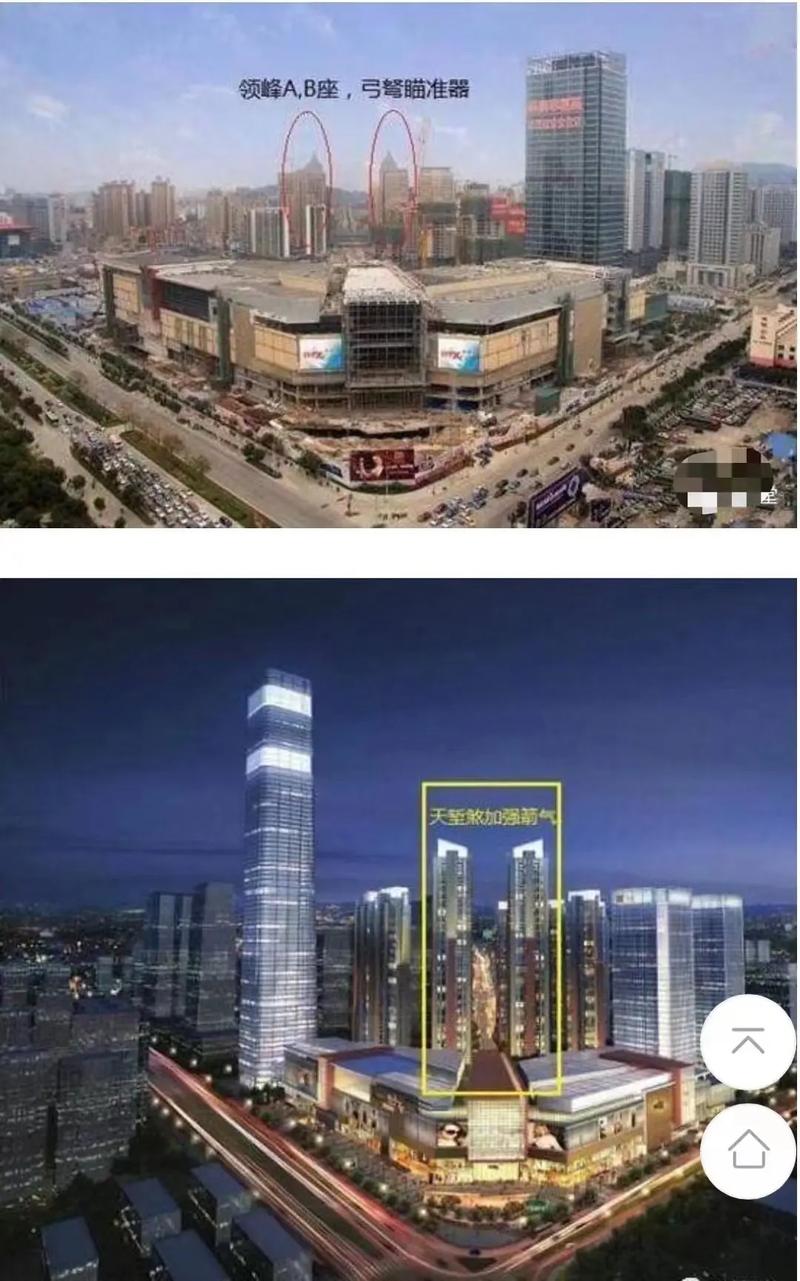Open the daytime mall aerial photo
This screenshot has height=1281, width=800.
pyautogui.click(x=398, y=265)
